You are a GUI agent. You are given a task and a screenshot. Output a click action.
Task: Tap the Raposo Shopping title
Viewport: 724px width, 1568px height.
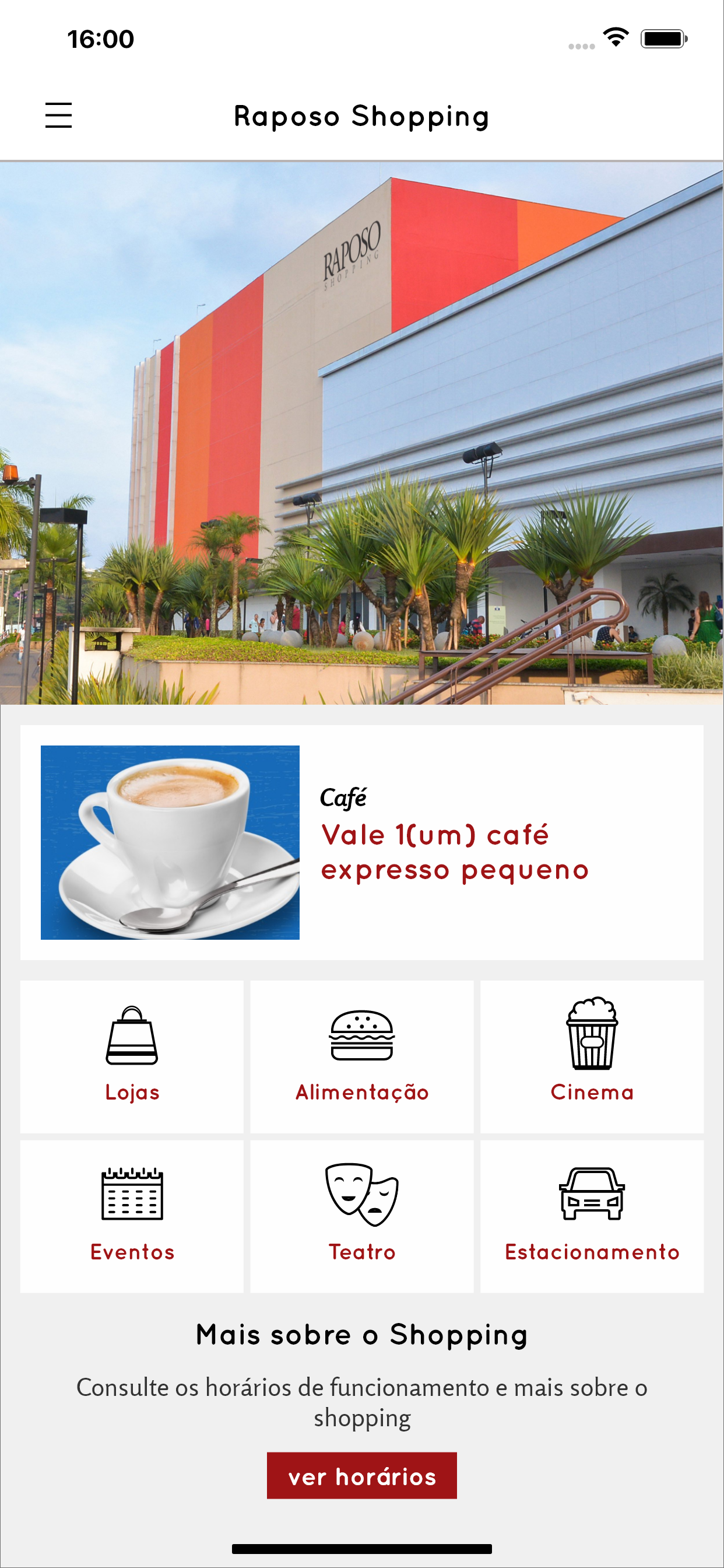[x=361, y=117]
